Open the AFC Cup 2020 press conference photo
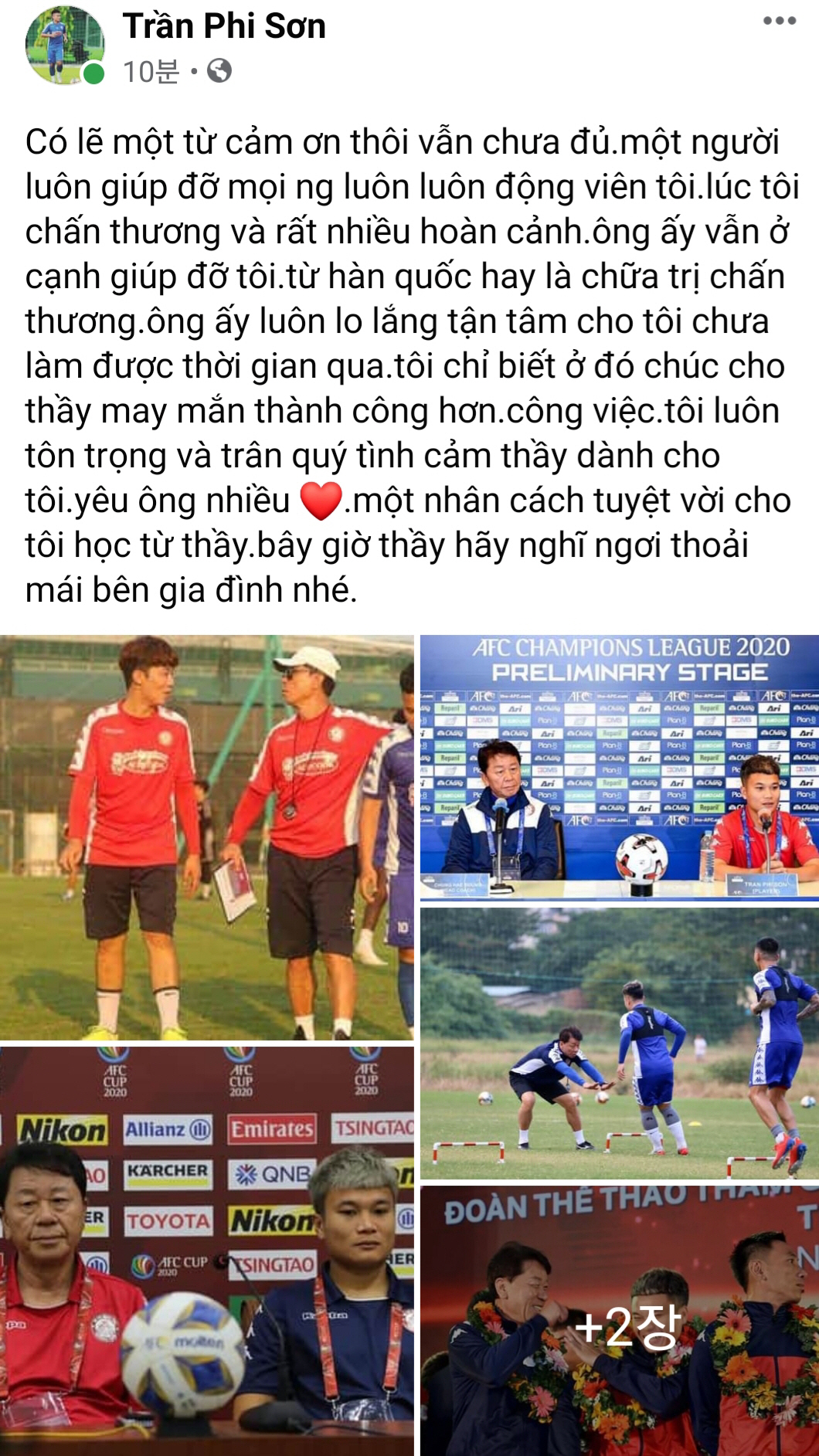This screenshot has width=819, height=1456. point(206,1251)
